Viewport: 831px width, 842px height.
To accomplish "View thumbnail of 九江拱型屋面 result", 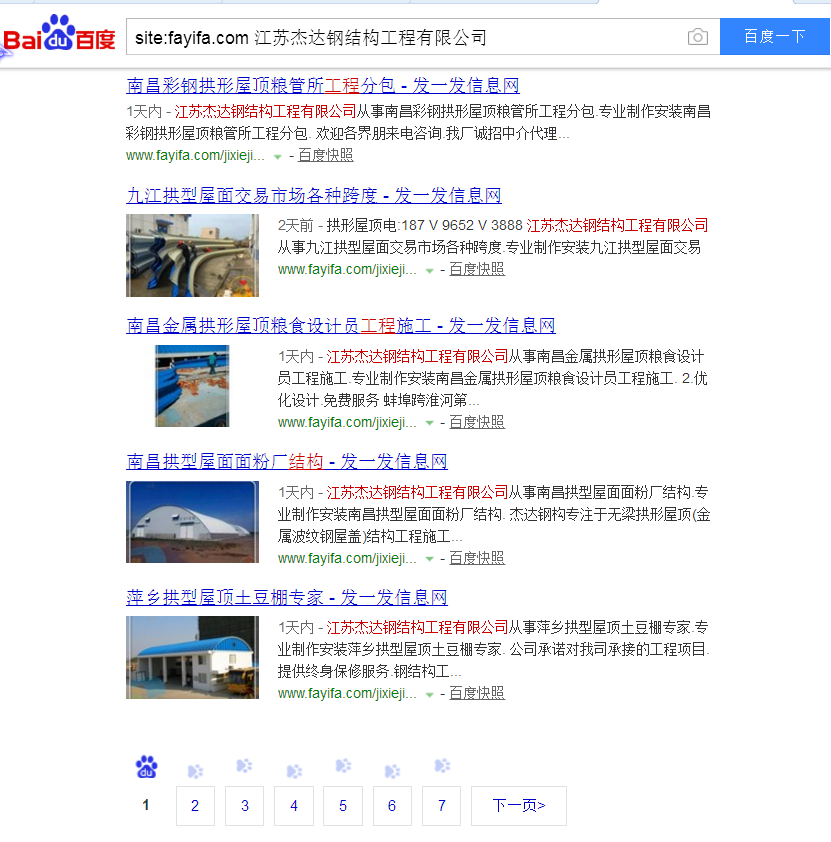I will point(192,255).
